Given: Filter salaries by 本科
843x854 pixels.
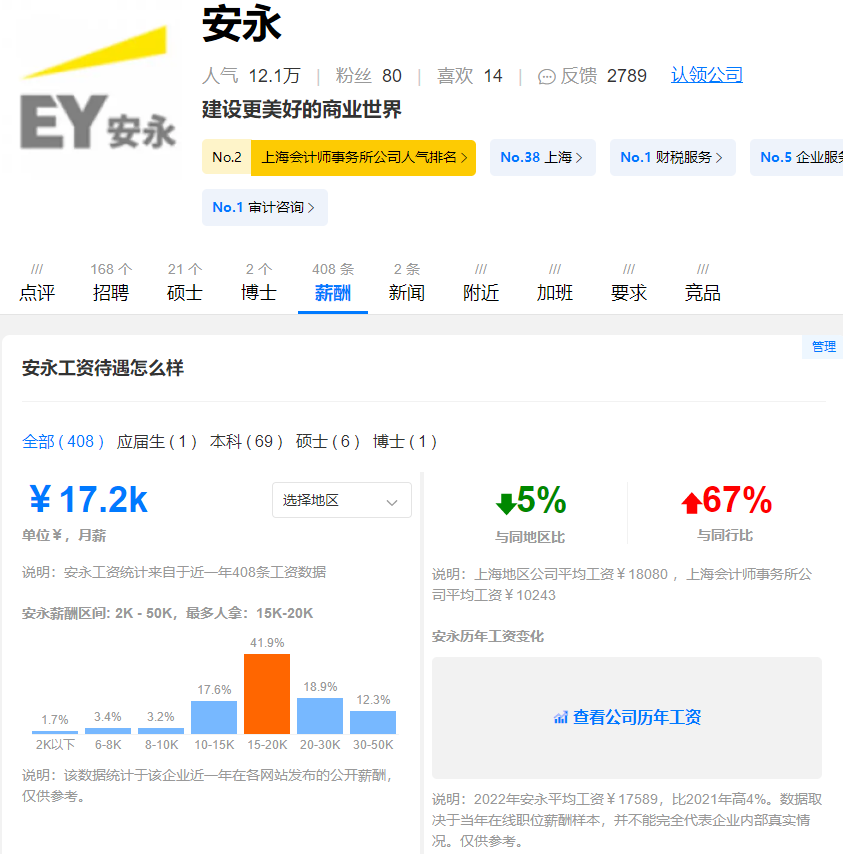Looking at the screenshot, I should coord(246,442).
